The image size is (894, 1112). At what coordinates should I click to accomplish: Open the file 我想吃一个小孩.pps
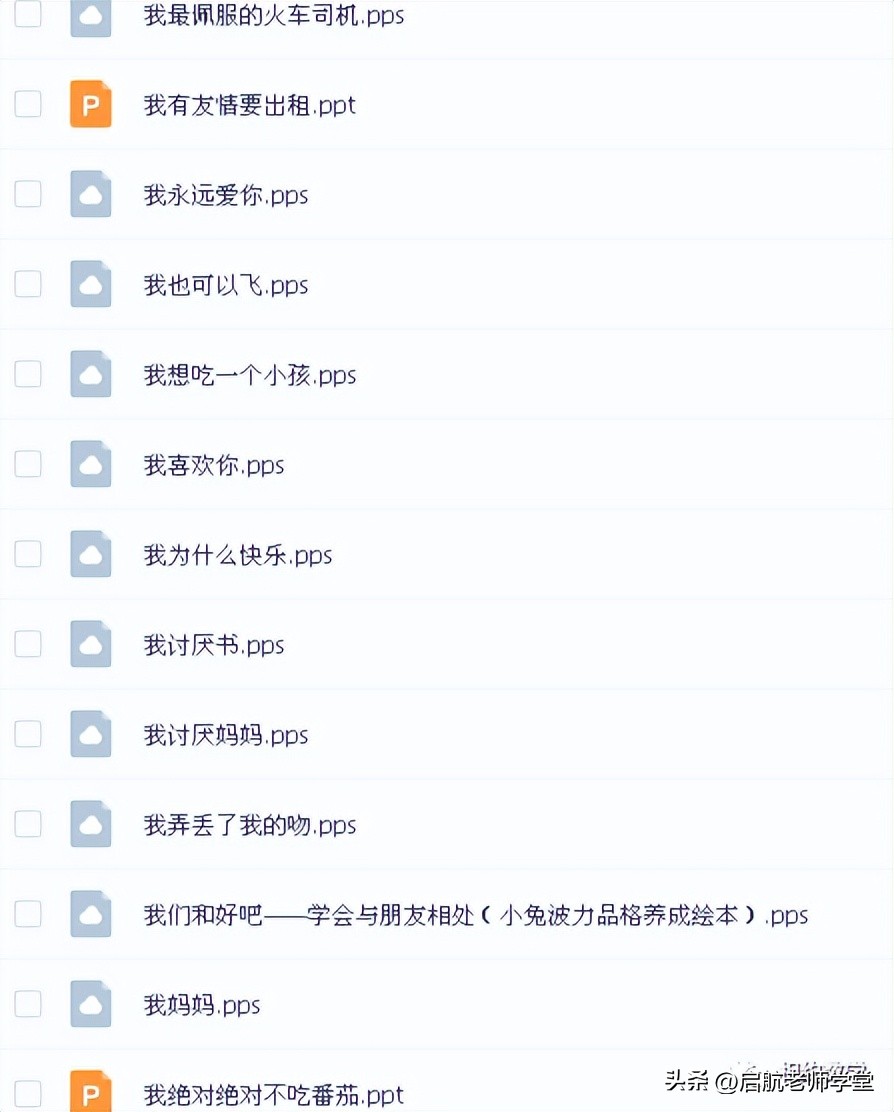(250, 375)
